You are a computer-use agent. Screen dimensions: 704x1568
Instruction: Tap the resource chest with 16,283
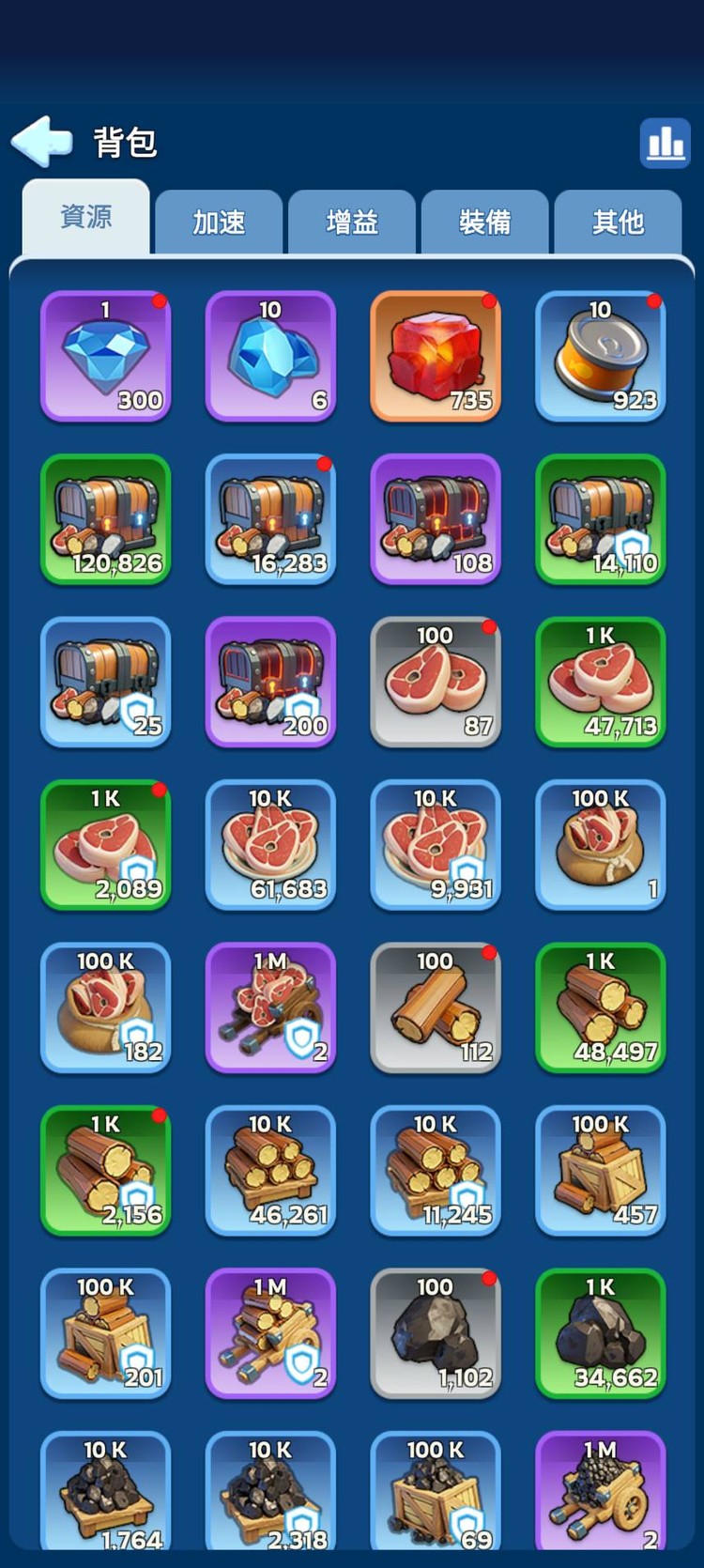270,519
